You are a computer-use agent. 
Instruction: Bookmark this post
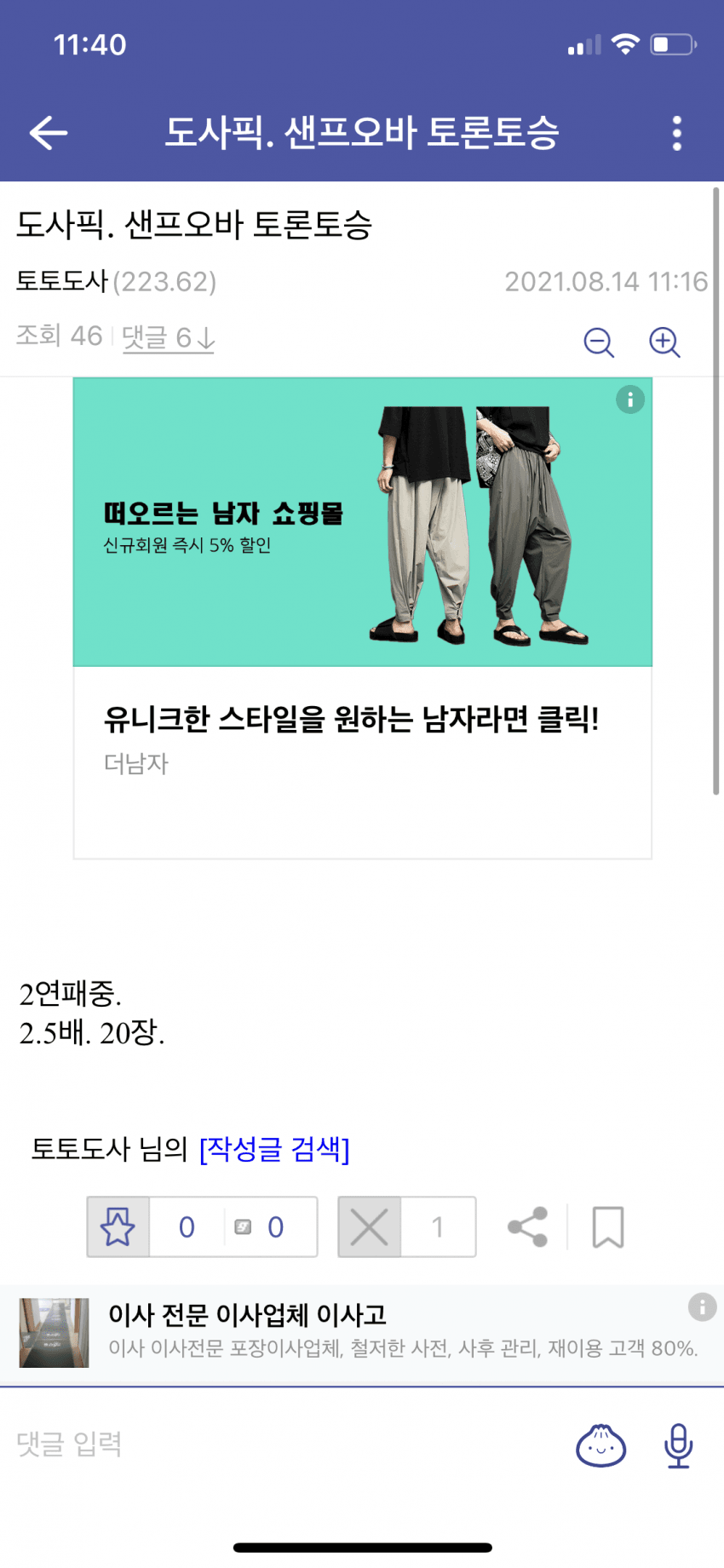click(608, 1227)
